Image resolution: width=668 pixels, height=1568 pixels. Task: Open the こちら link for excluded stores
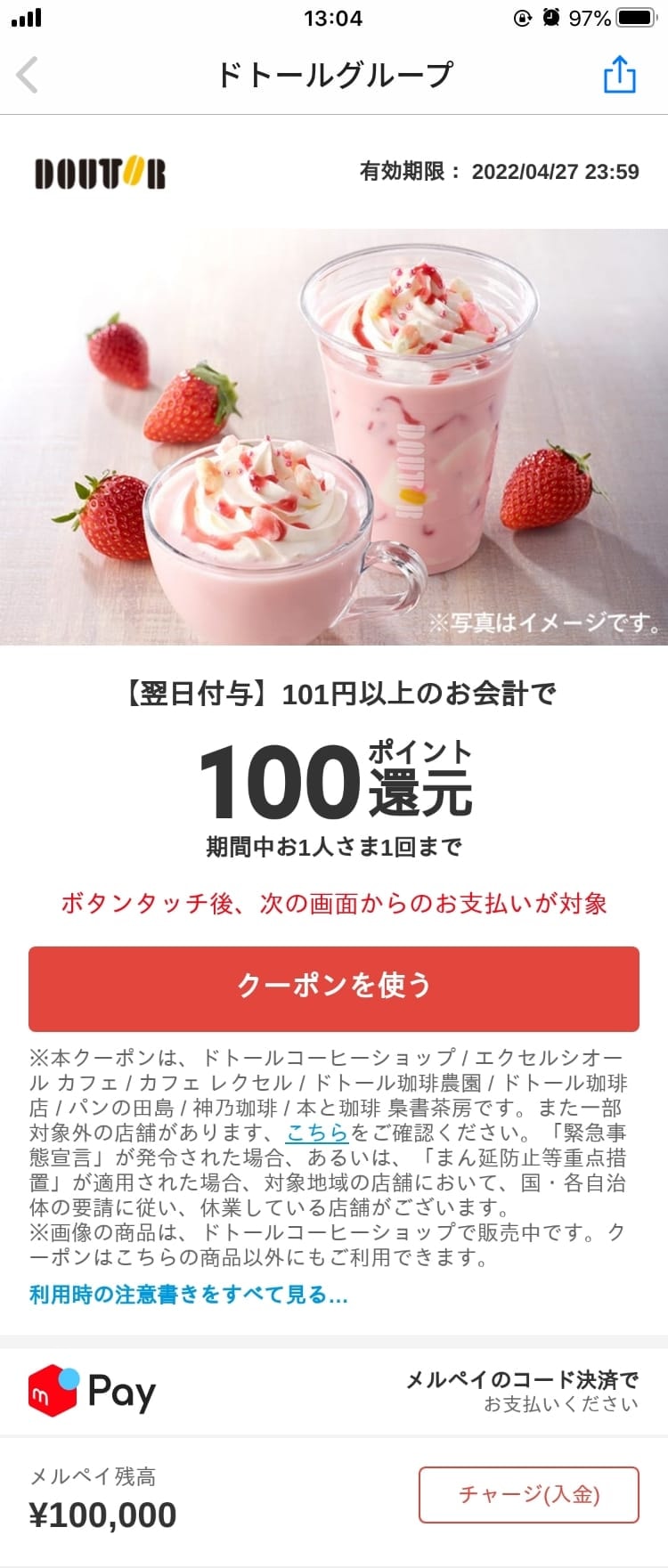point(317,1133)
